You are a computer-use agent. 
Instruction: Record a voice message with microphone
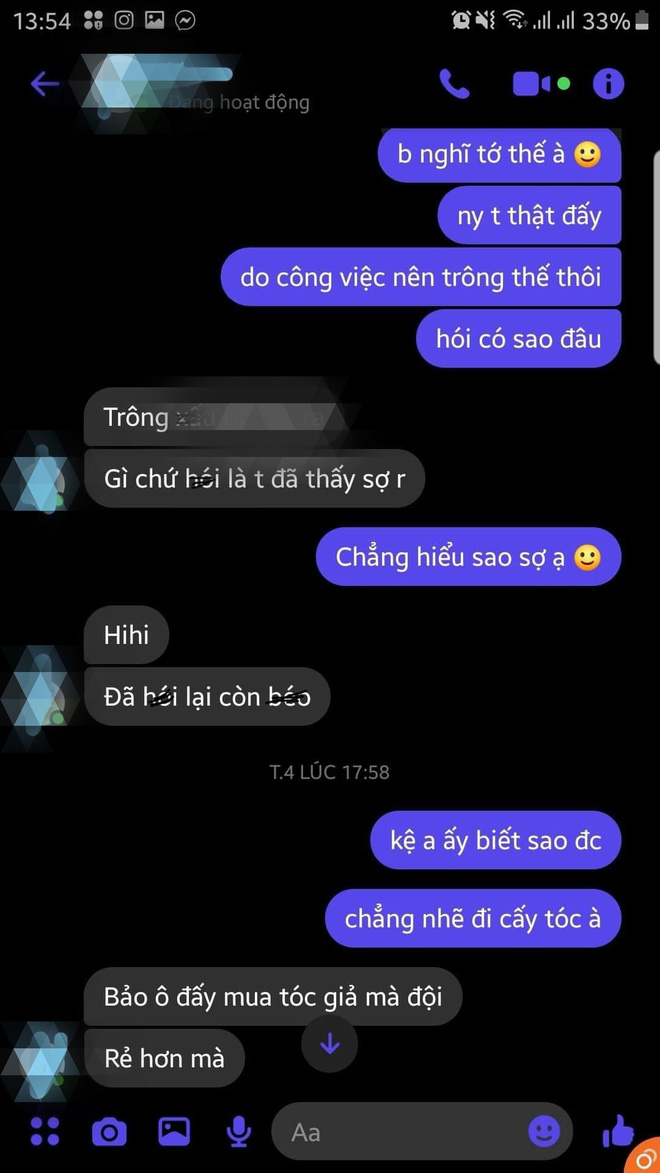pos(238,1131)
